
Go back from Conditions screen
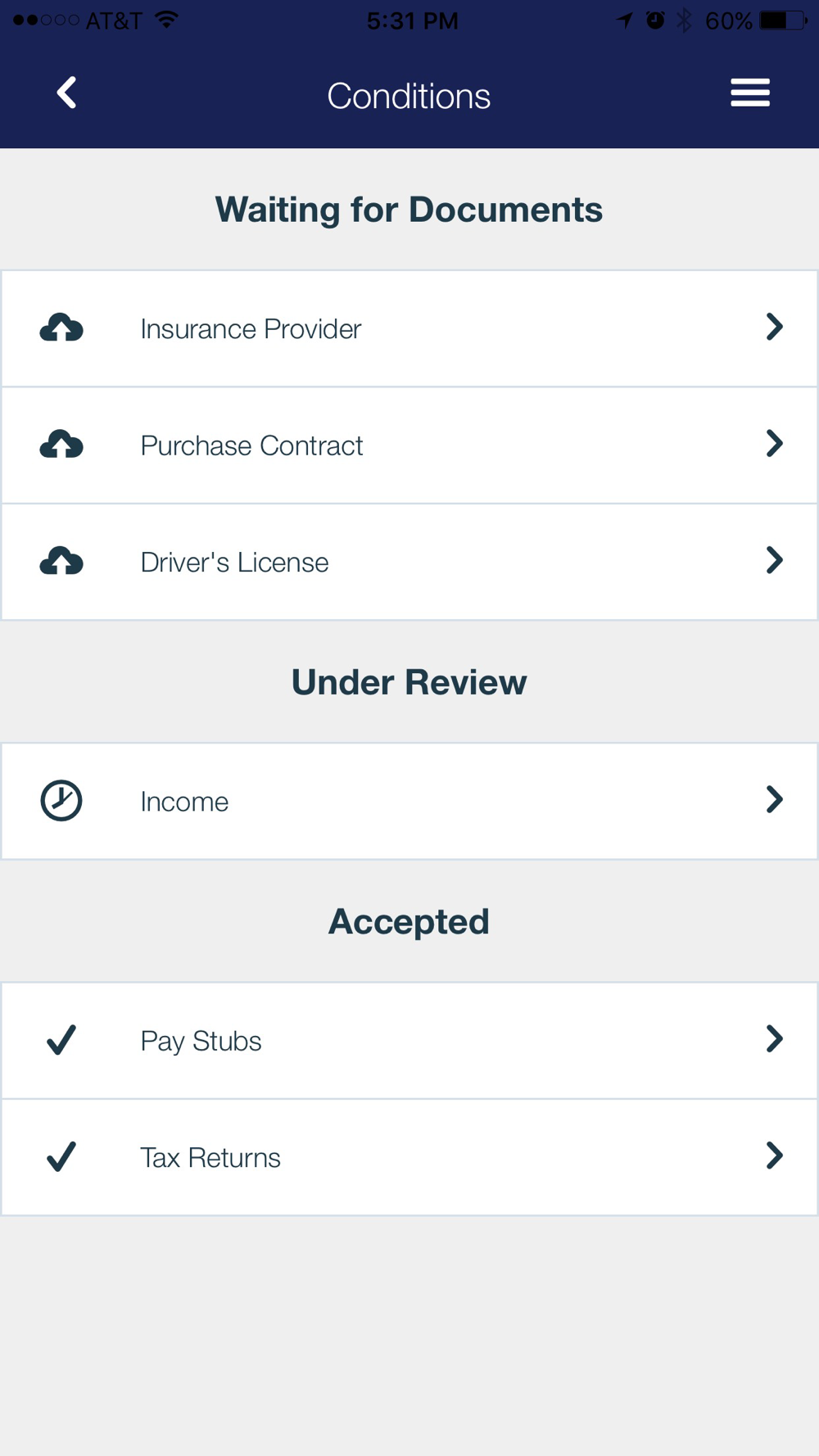[67, 93]
